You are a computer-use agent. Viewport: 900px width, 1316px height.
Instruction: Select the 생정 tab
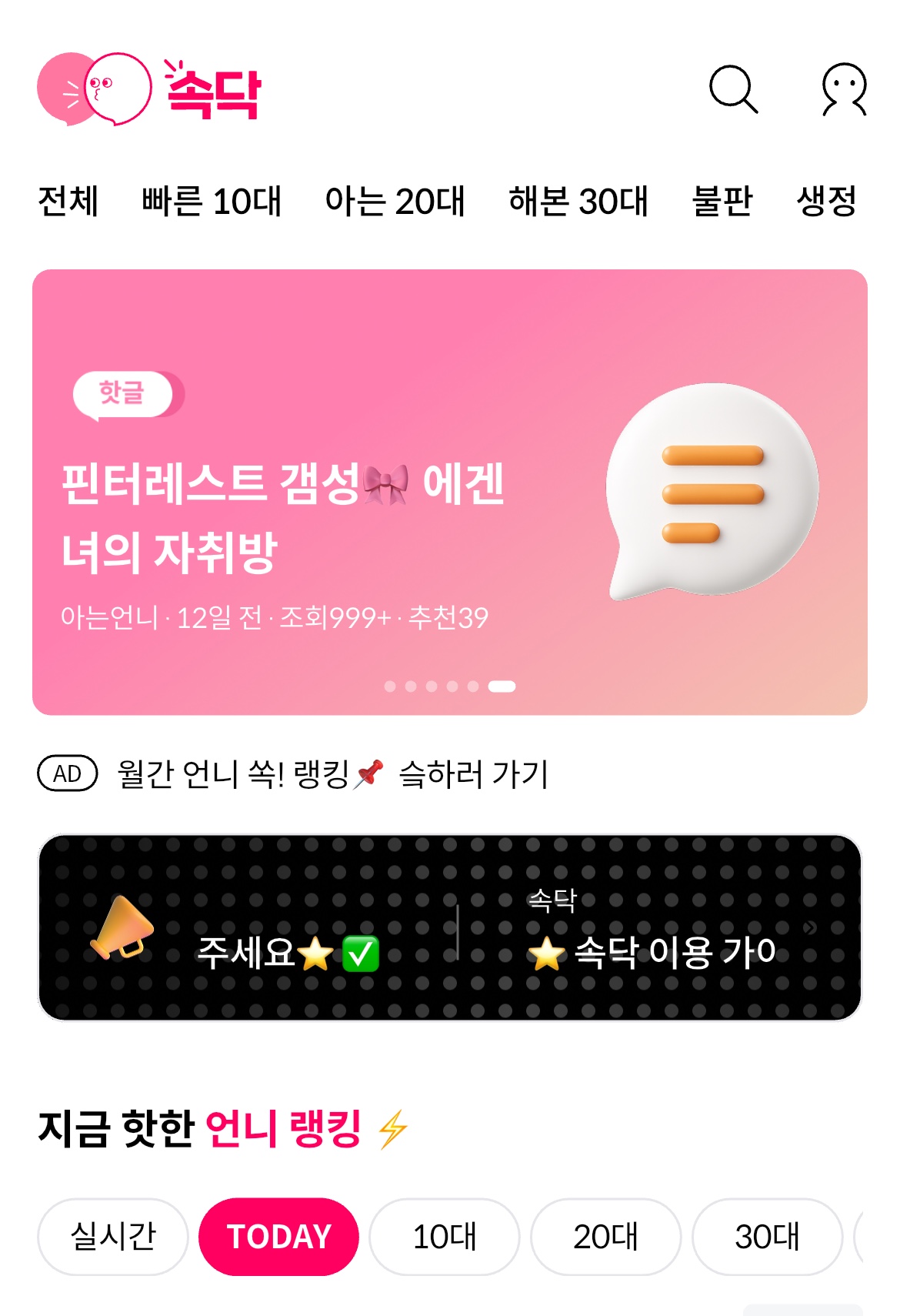click(x=826, y=202)
